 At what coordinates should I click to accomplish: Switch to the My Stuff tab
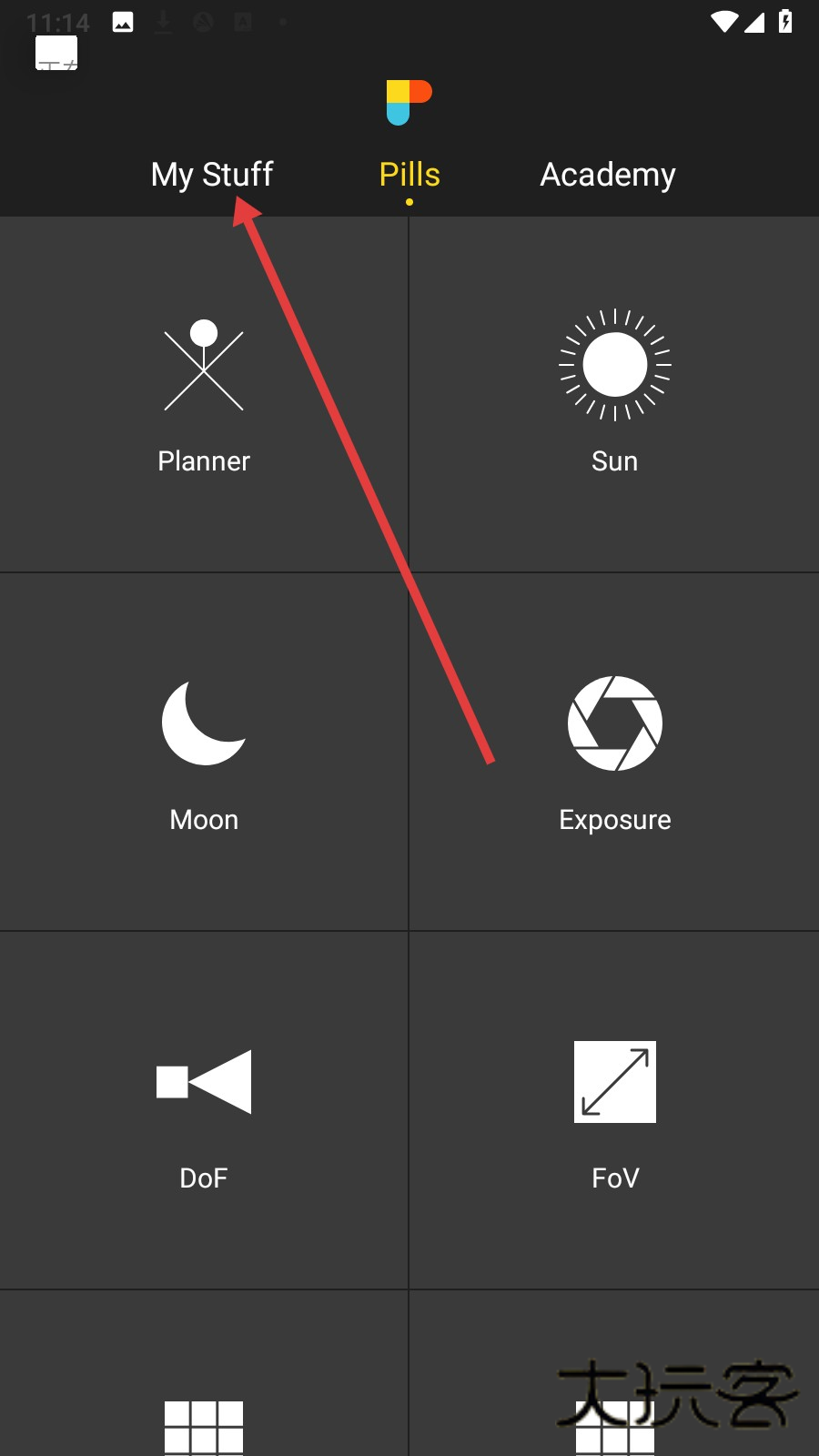[x=212, y=174]
